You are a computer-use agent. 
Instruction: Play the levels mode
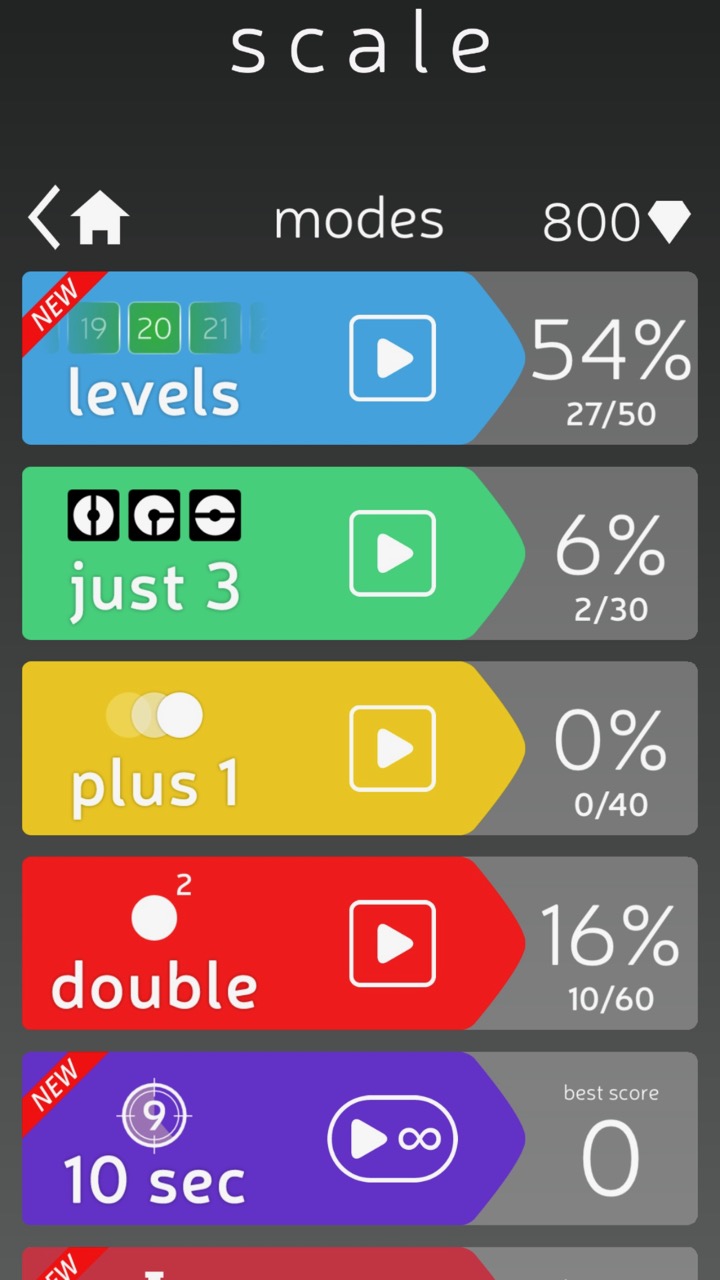tap(392, 358)
